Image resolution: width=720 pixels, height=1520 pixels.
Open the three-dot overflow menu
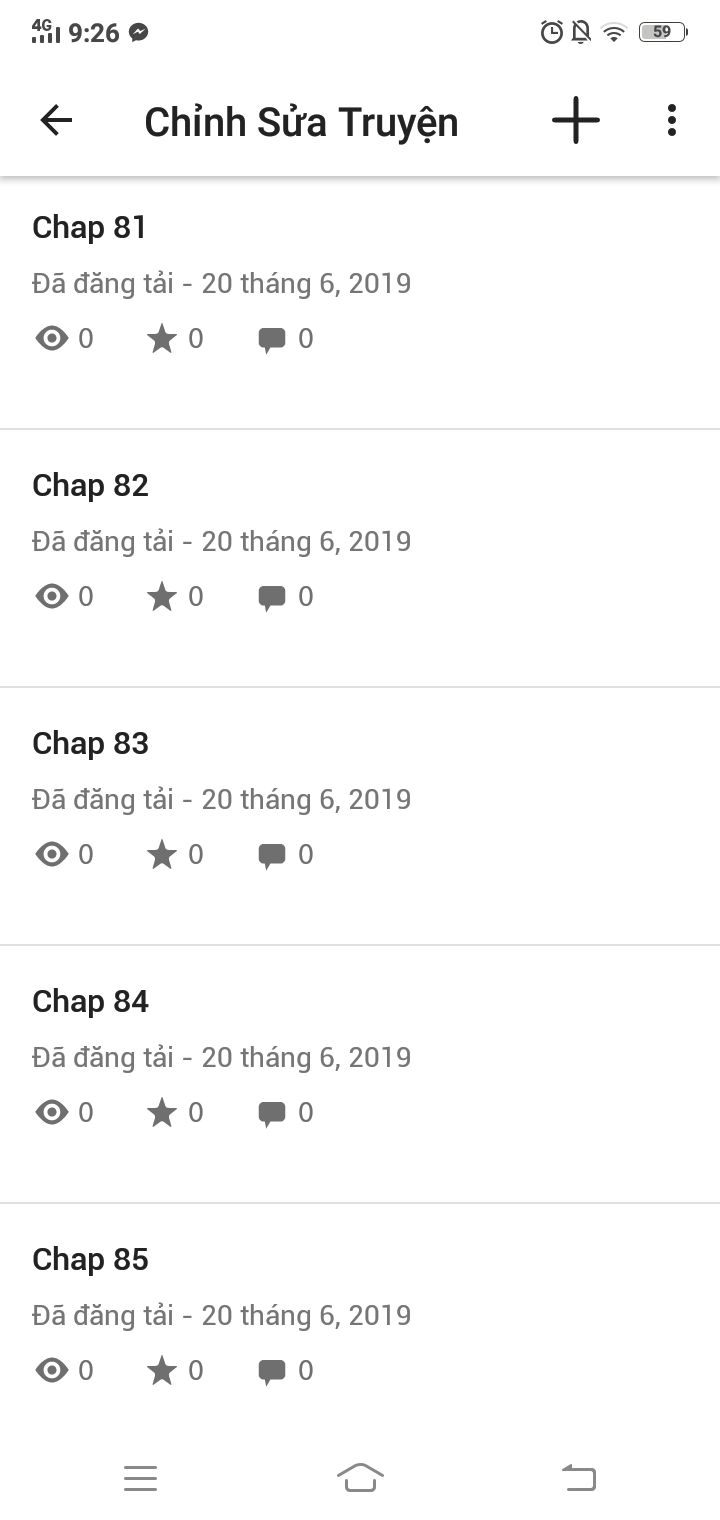pos(672,121)
